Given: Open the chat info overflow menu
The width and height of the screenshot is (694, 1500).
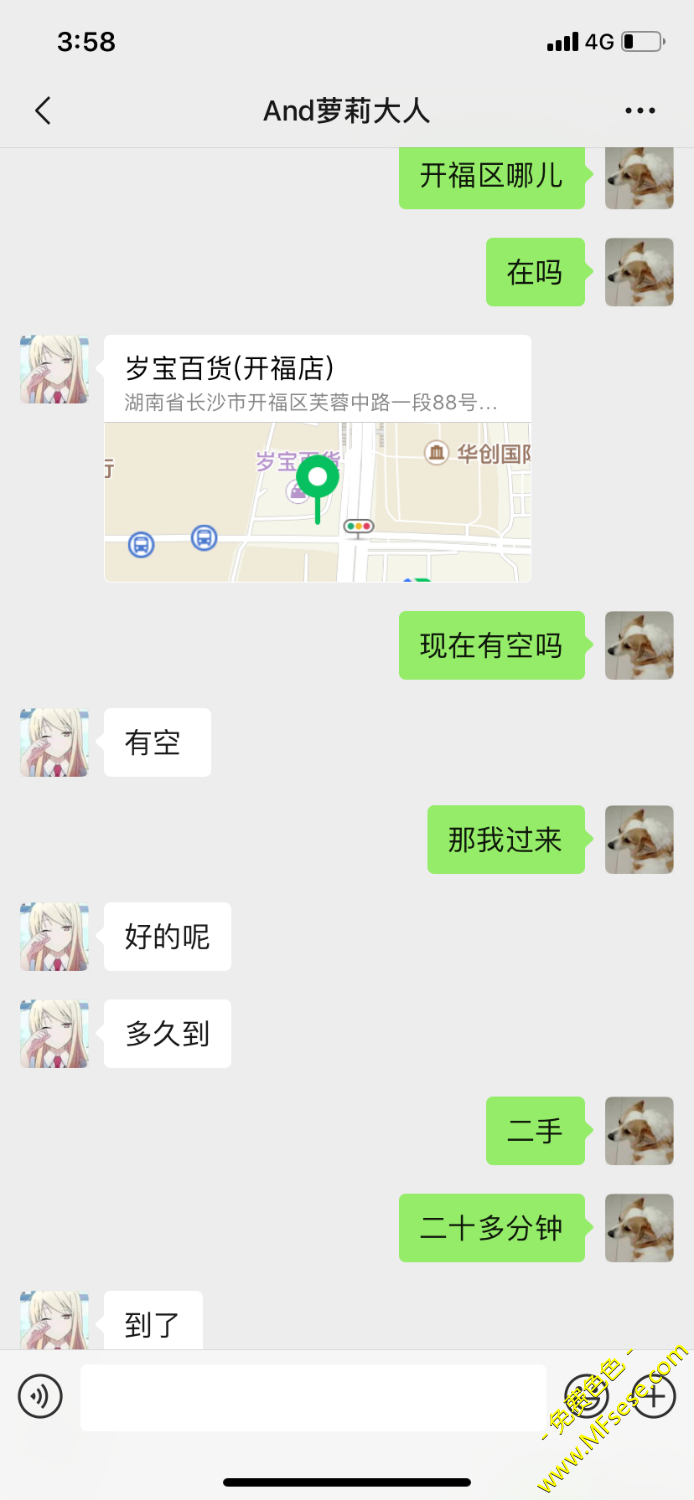Looking at the screenshot, I should tap(640, 111).
